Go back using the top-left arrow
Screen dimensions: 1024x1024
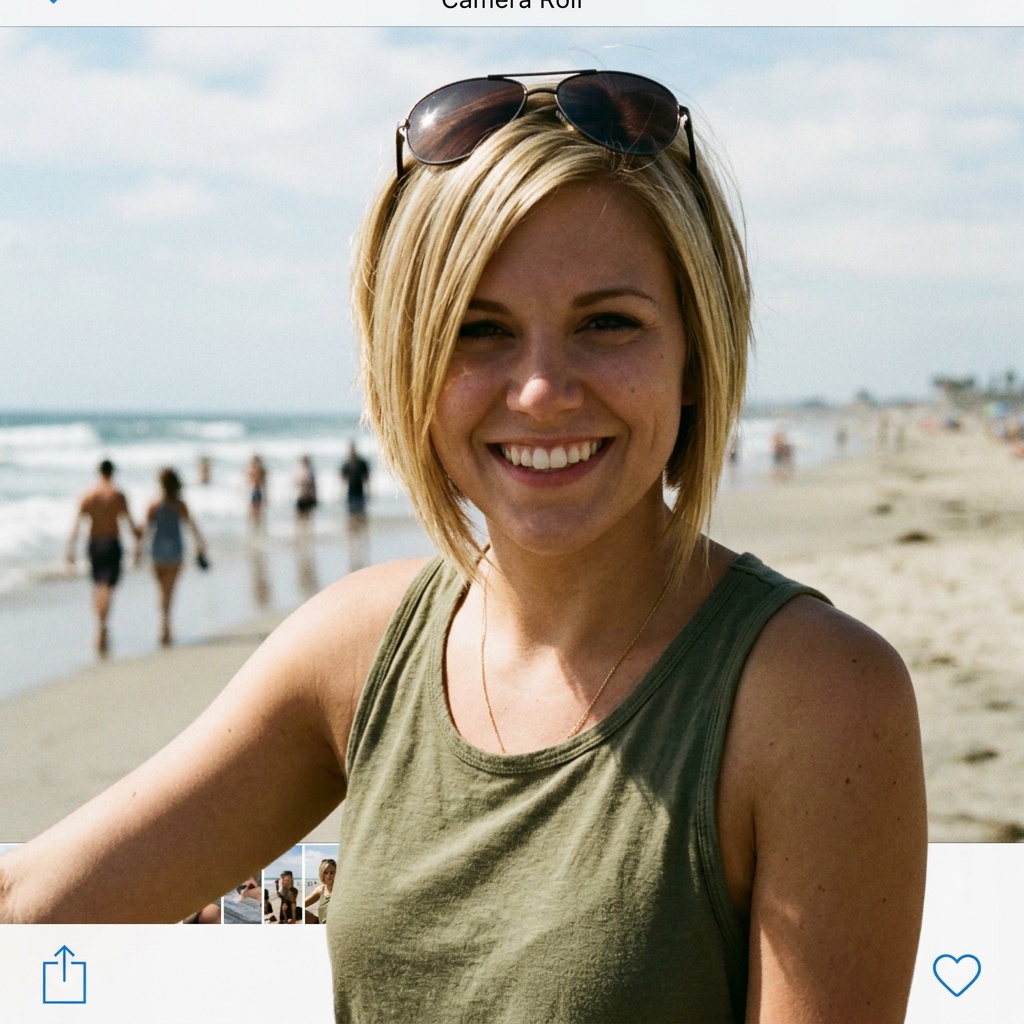coord(54,2)
